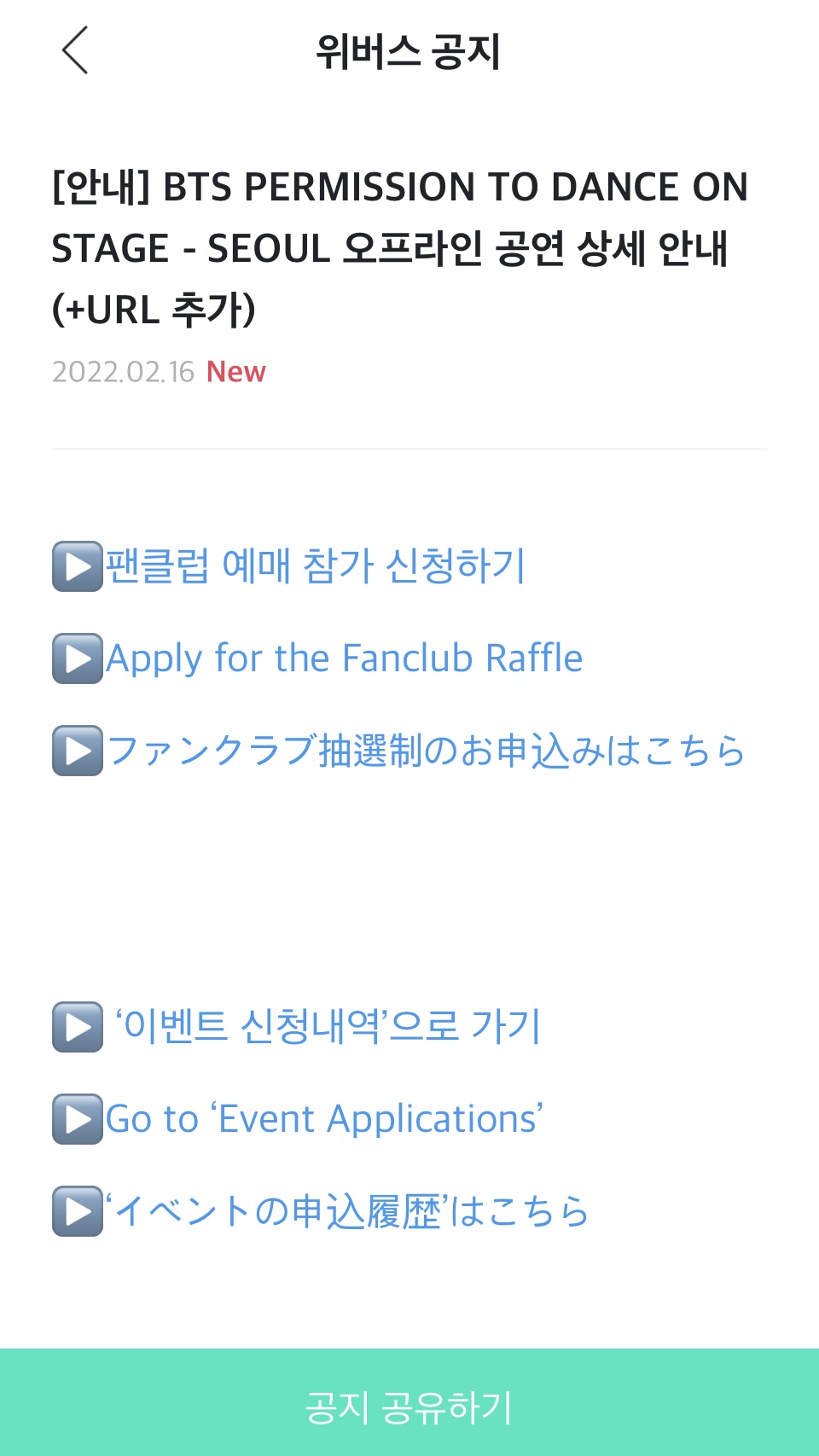The width and height of the screenshot is (819, 1456).
Task: Open the ファンクラブ抽選制のお申込みはこちら link
Action: [426, 751]
